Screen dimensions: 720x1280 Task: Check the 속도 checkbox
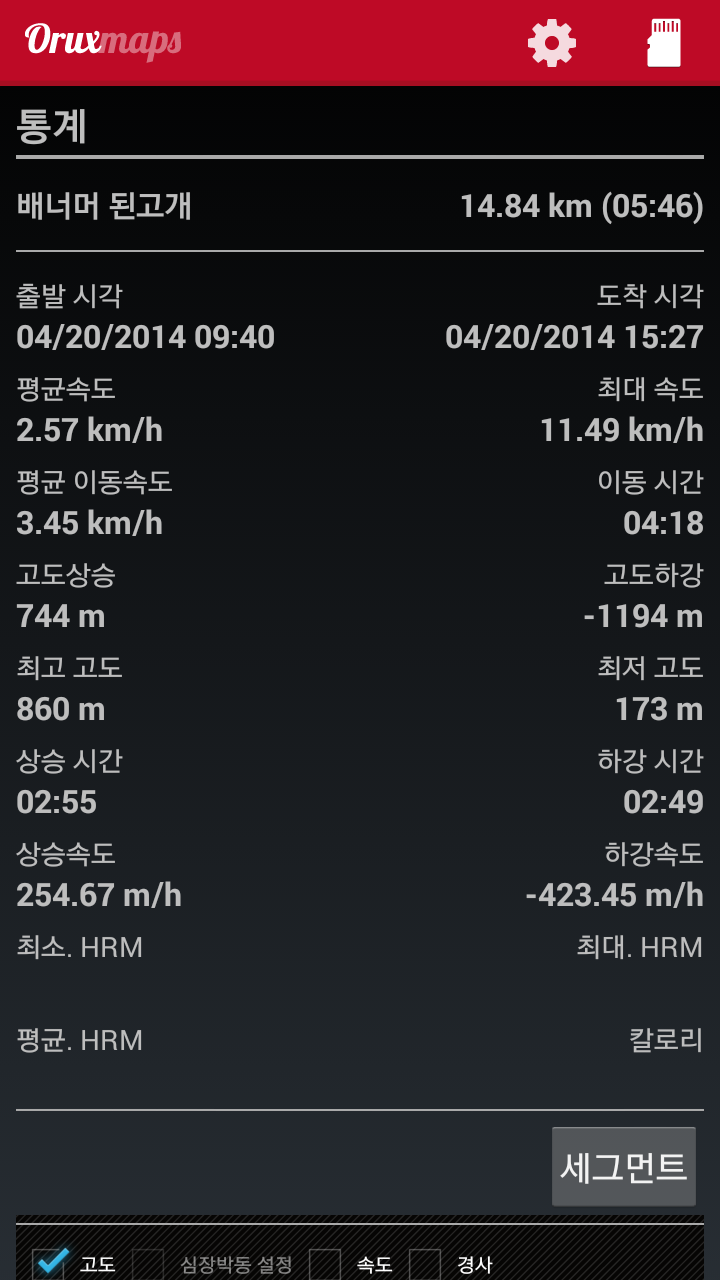325,1264
